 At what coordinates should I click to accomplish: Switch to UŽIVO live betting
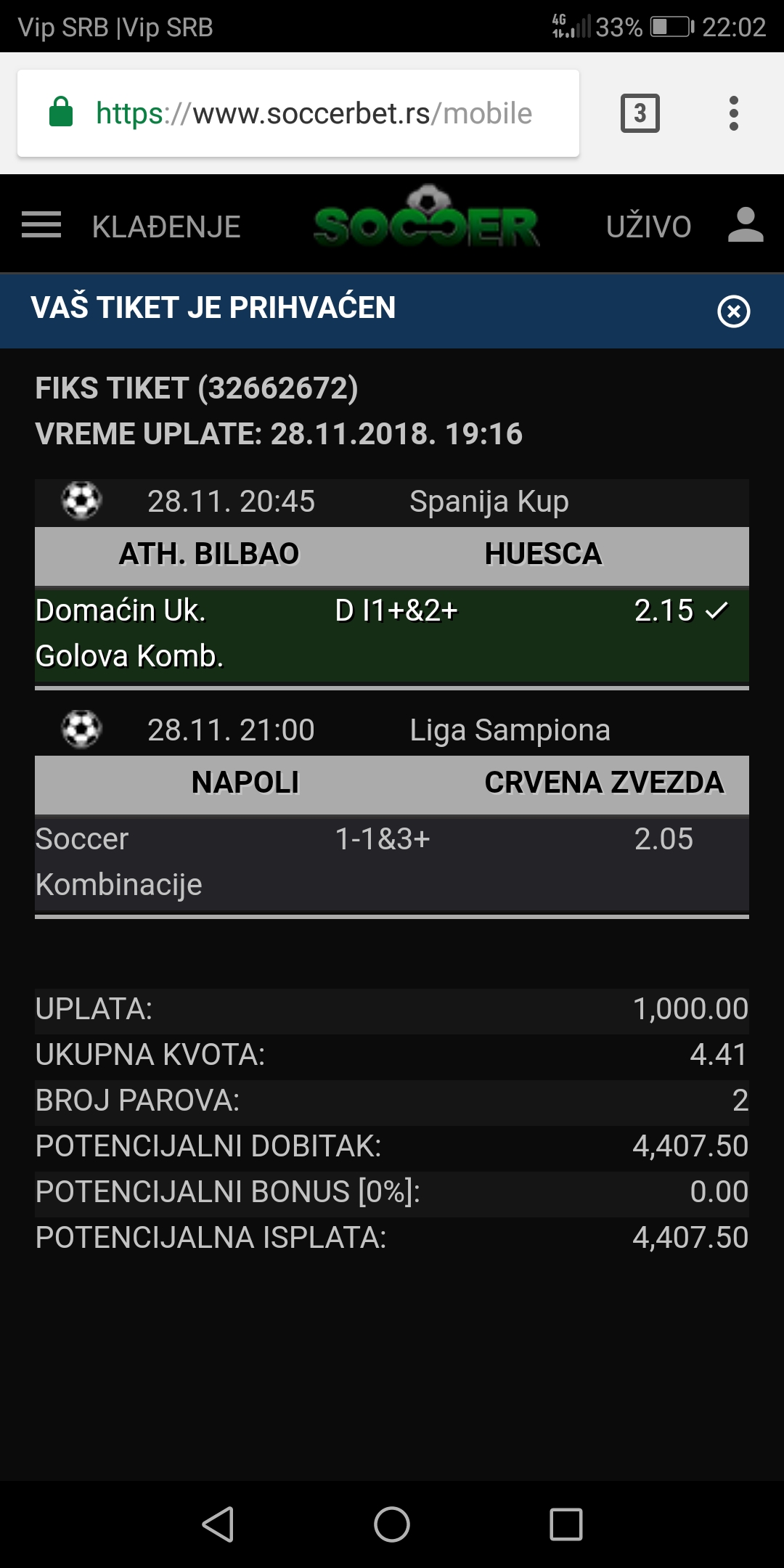click(x=648, y=226)
